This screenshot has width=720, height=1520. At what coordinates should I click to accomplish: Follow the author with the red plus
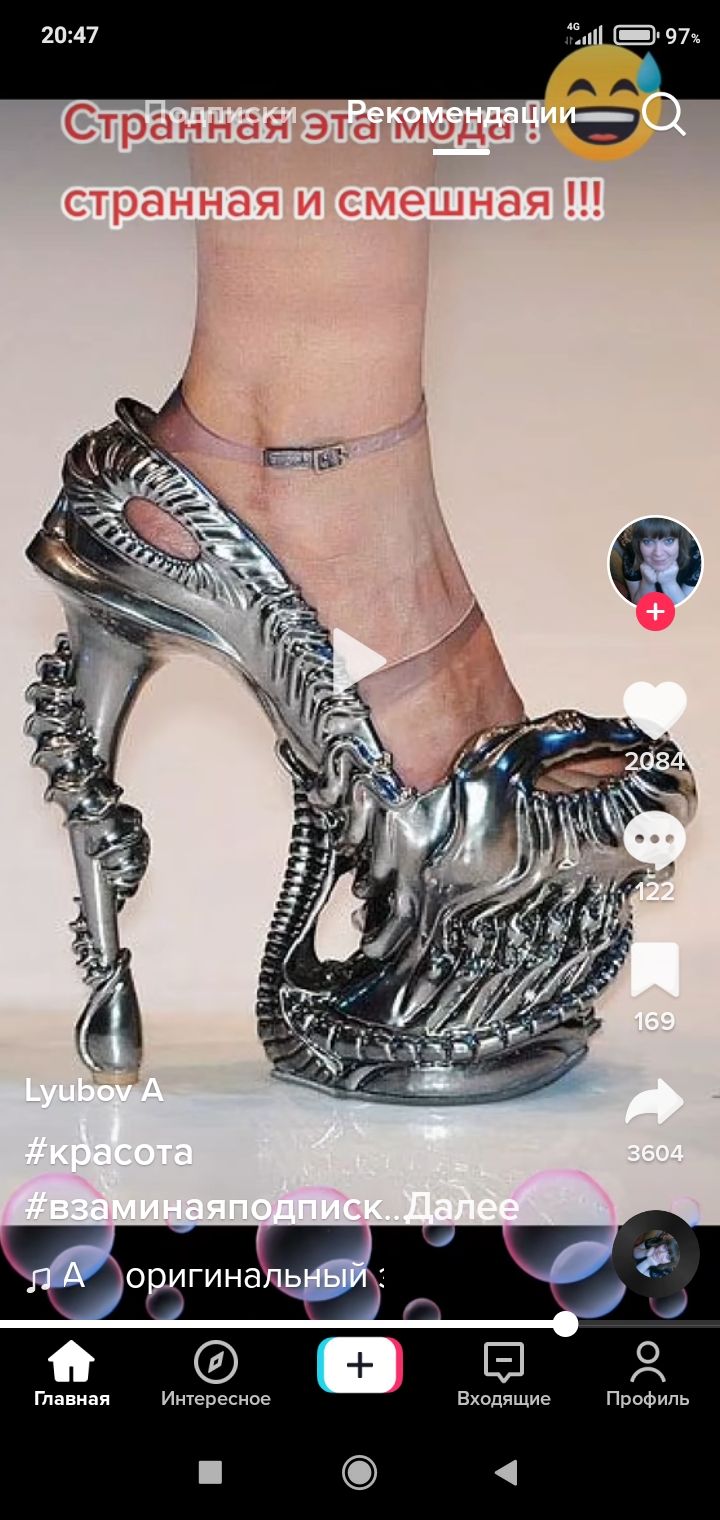[x=655, y=611]
